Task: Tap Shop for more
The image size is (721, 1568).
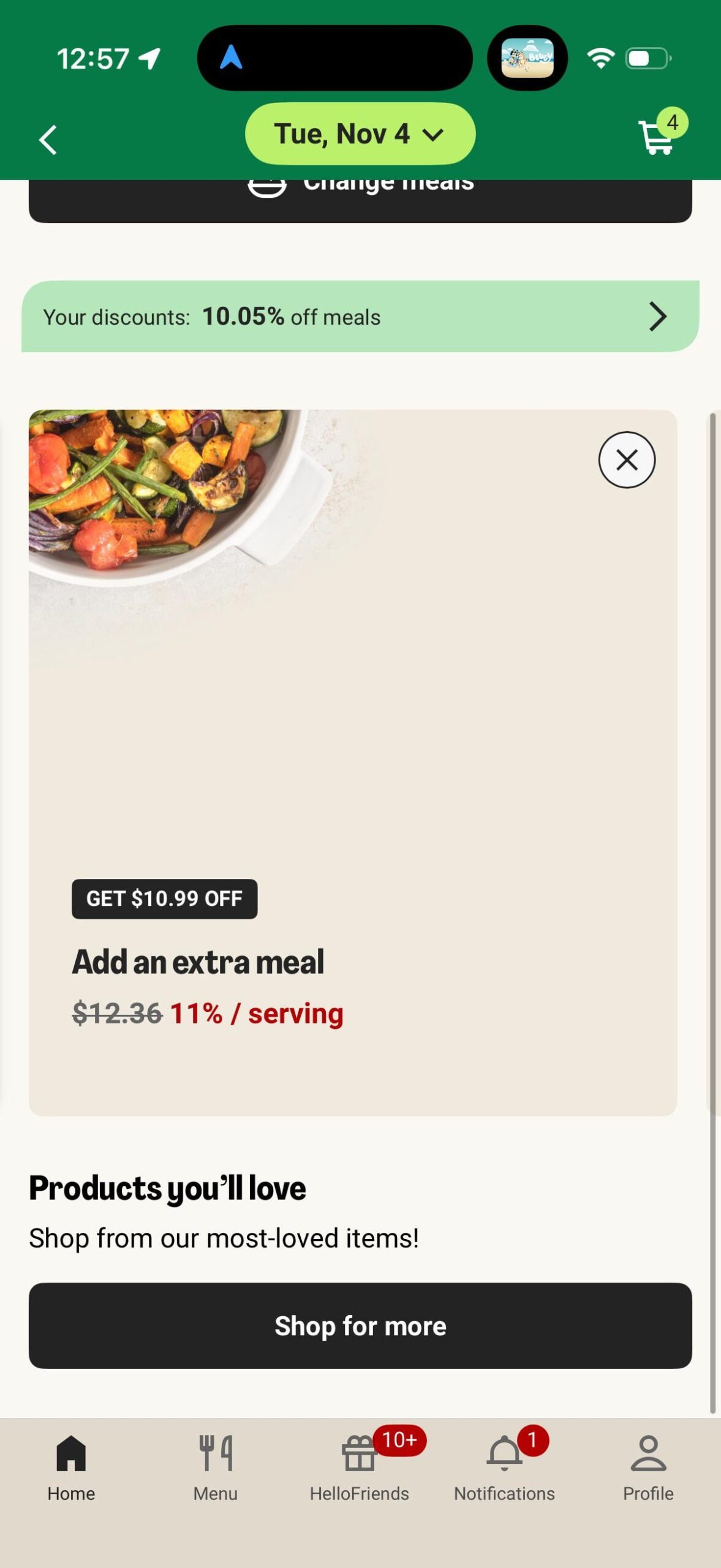Action: point(360,1325)
